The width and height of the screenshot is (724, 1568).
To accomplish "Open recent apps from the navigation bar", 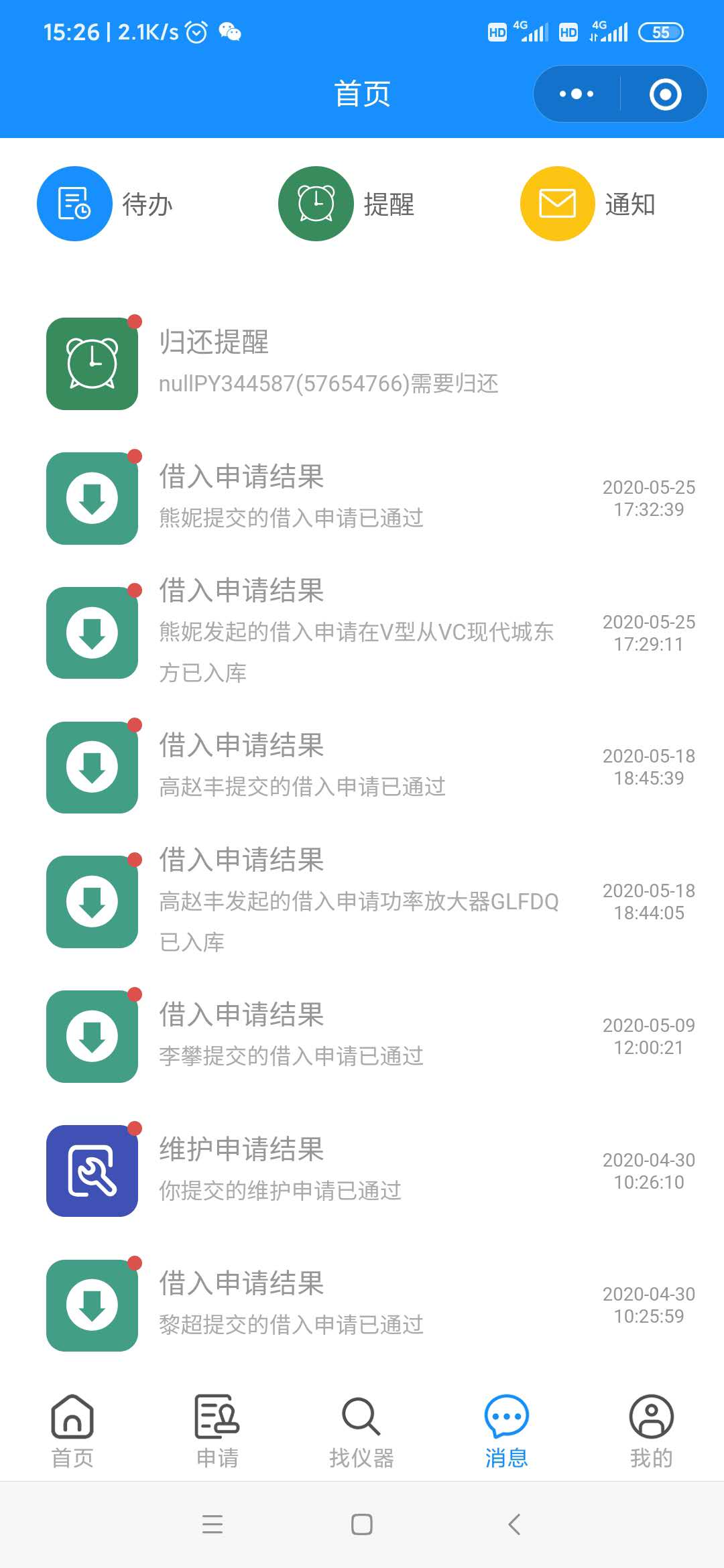I will pyautogui.click(x=213, y=1524).
